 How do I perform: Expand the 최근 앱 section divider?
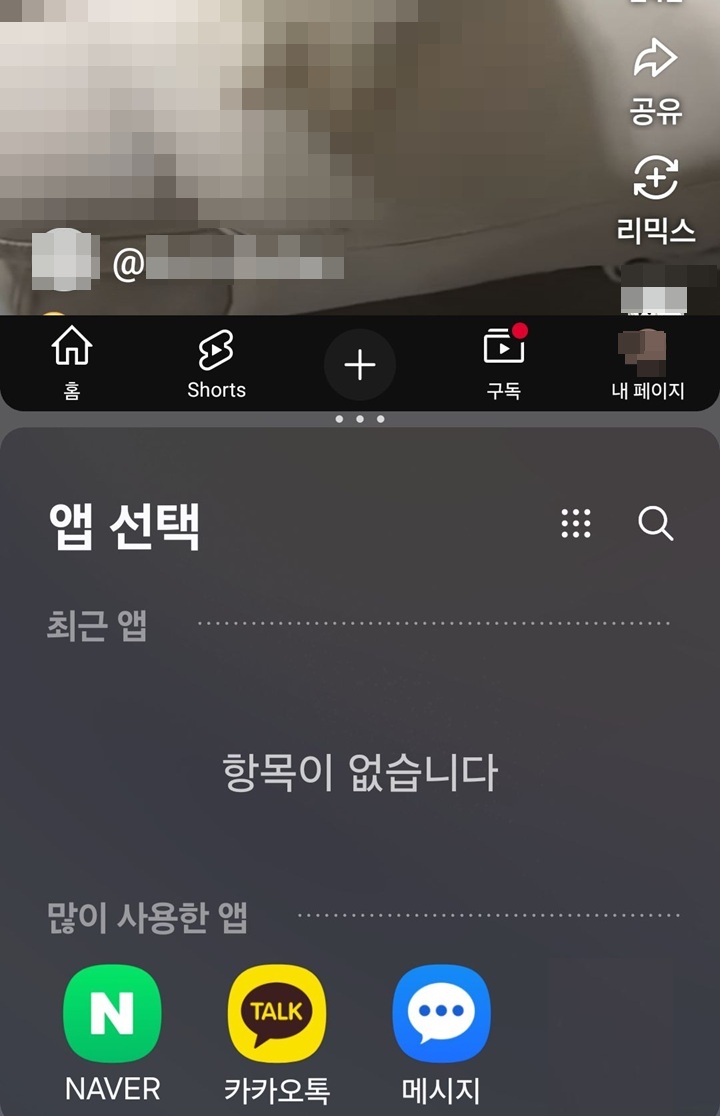point(97,622)
